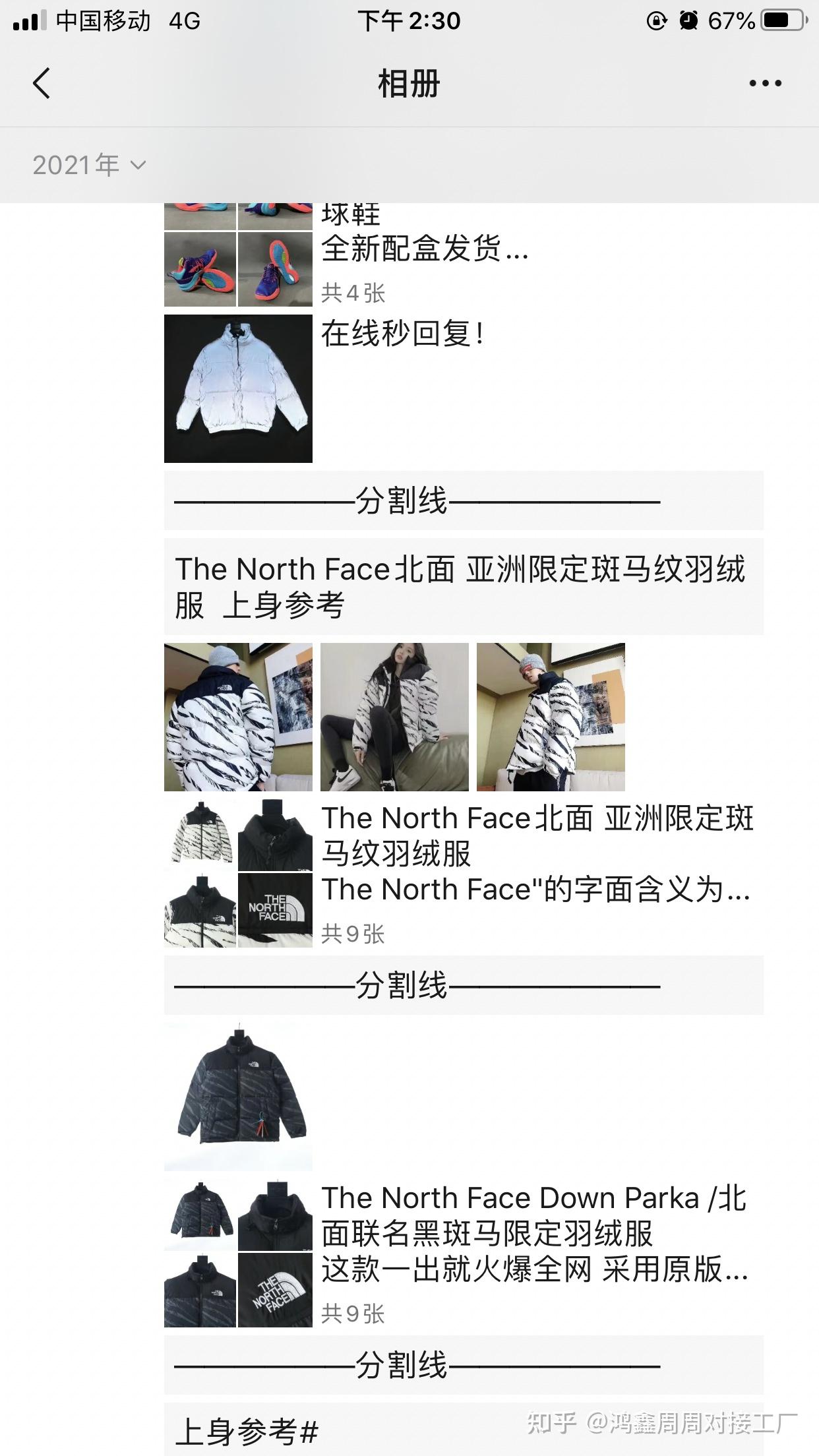View photo of woman sitting in zebra jacket

394,717
